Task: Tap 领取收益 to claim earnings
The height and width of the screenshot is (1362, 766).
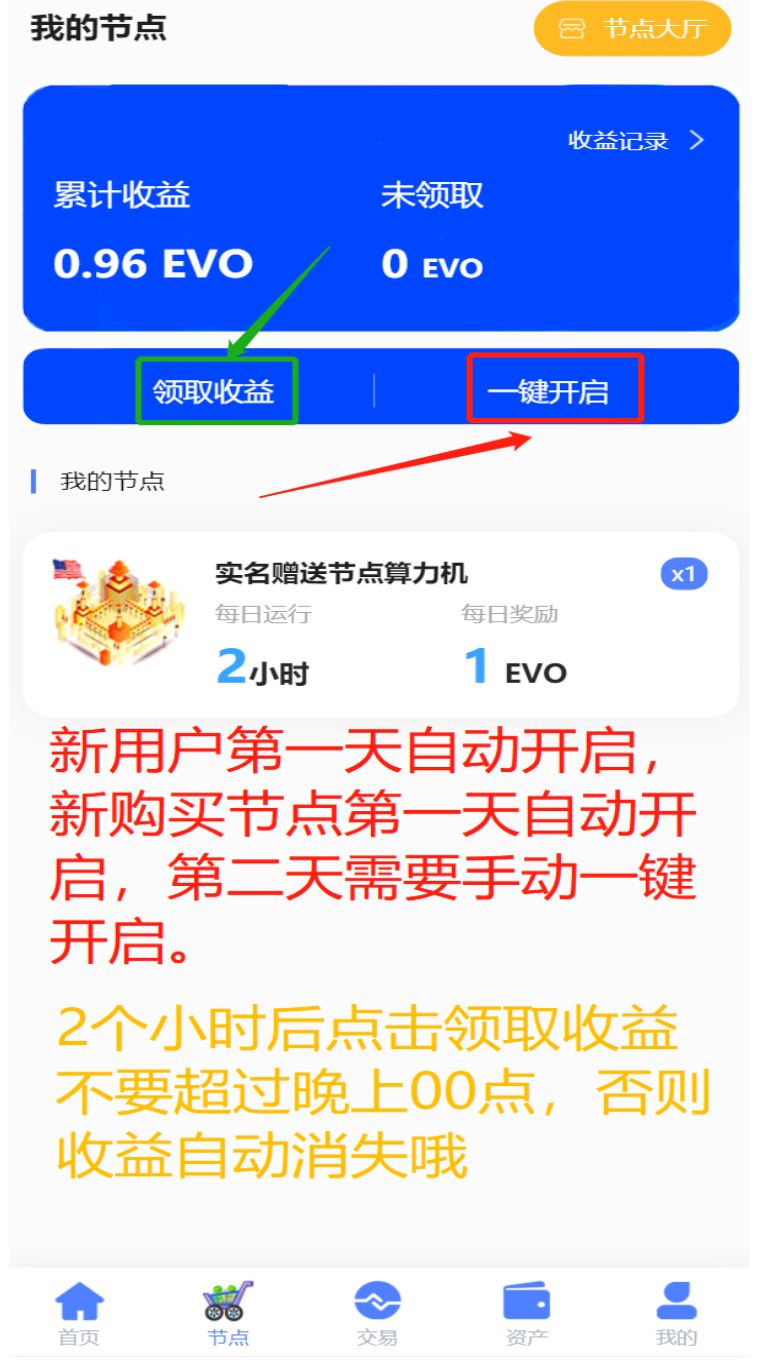Action: pyautogui.click(x=214, y=391)
